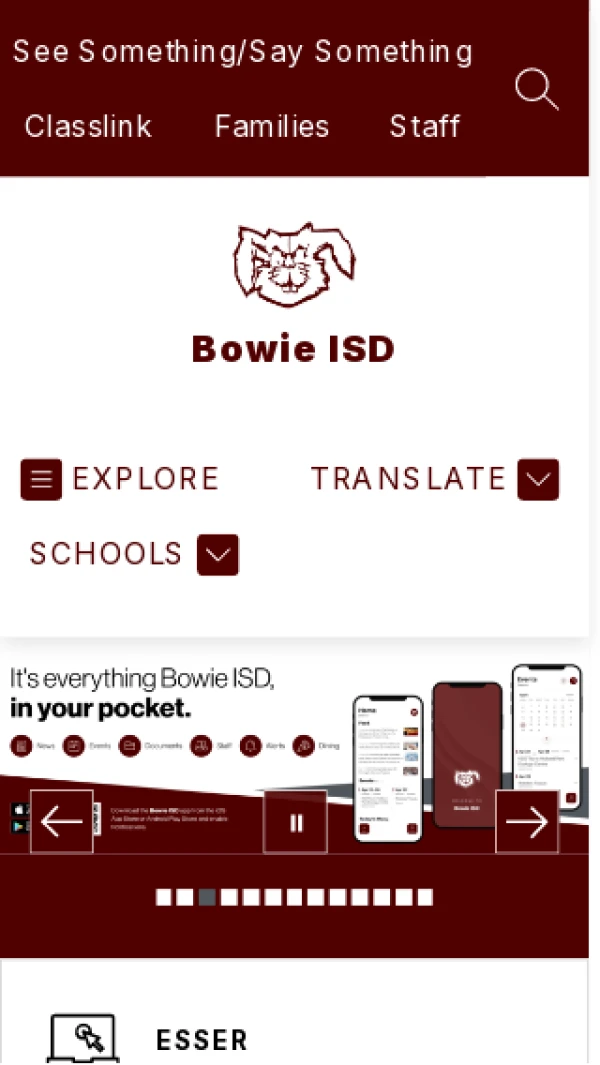The image size is (600, 1065).
Task: Advance to the next carousel slide
Action: click(x=527, y=822)
